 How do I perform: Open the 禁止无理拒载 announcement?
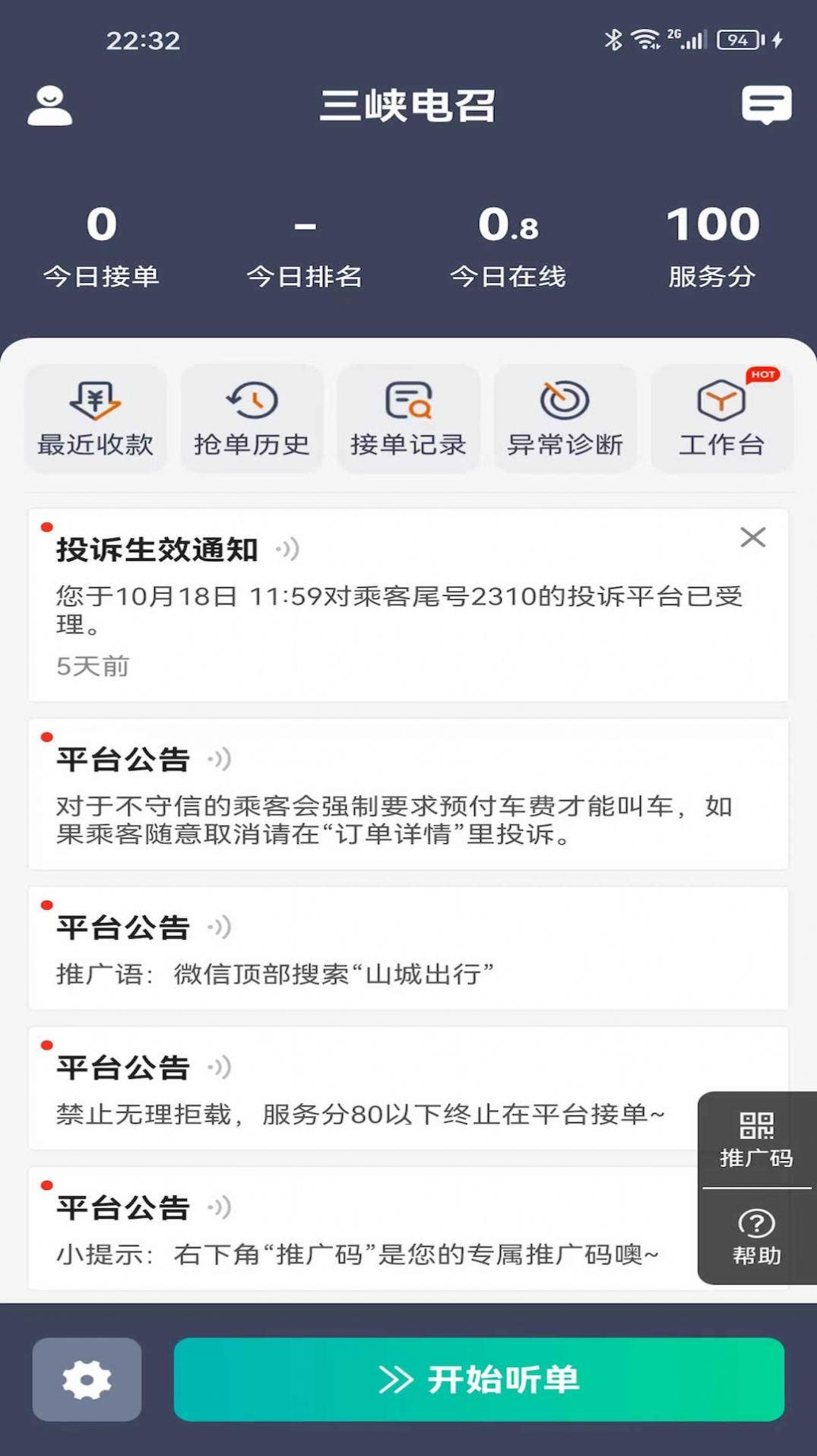357,1113
